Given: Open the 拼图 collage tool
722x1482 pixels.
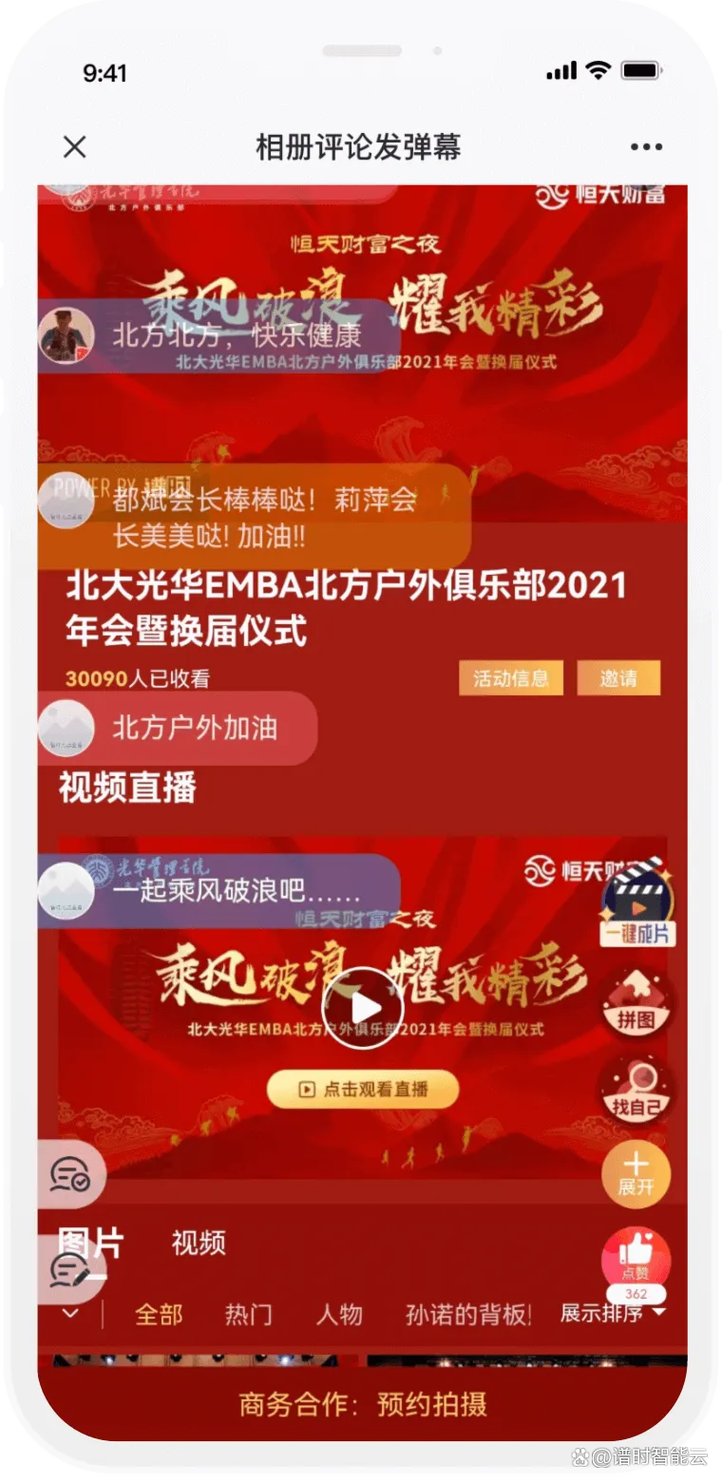Looking at the screenshot, I should 636,1002.
